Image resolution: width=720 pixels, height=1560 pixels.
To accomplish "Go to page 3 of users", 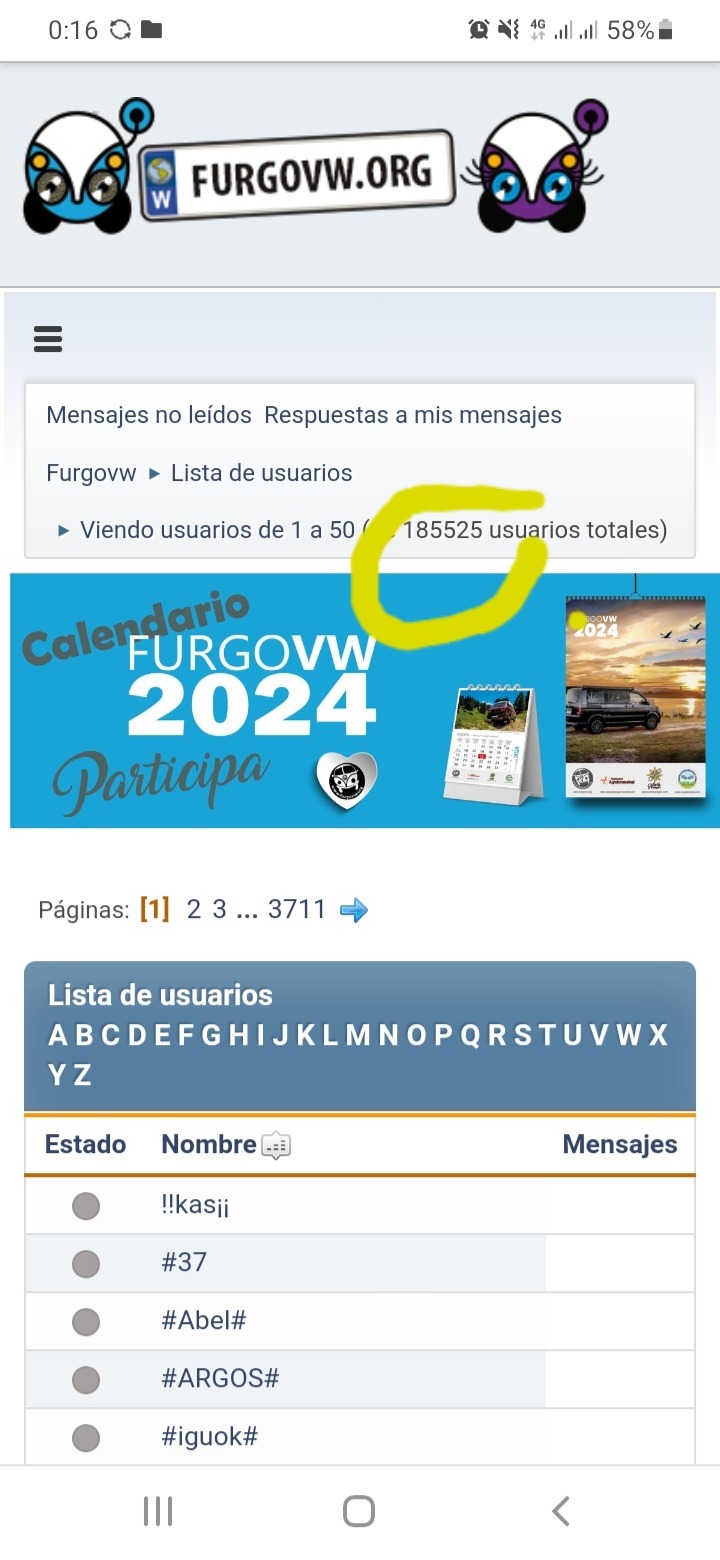I will [x=219, y=909].
